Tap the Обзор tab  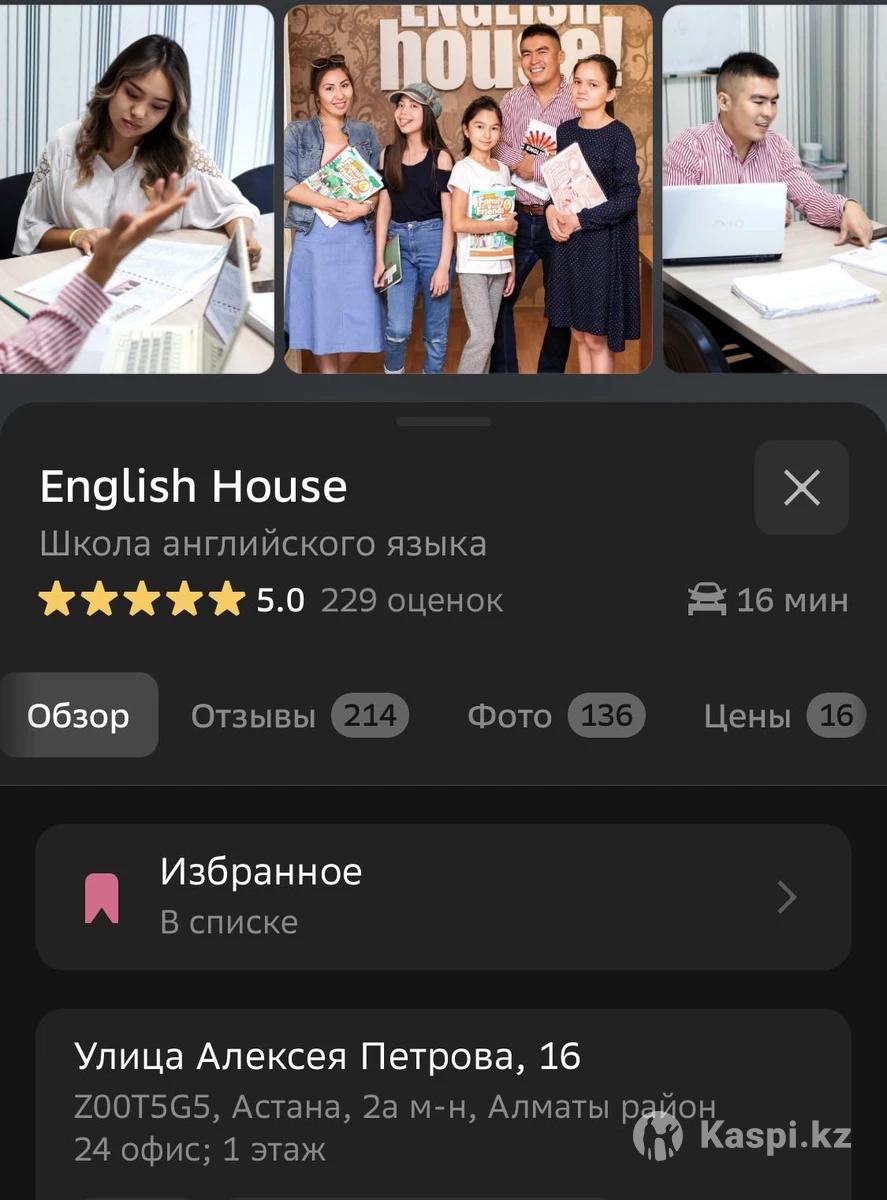[x=78, y=716]
